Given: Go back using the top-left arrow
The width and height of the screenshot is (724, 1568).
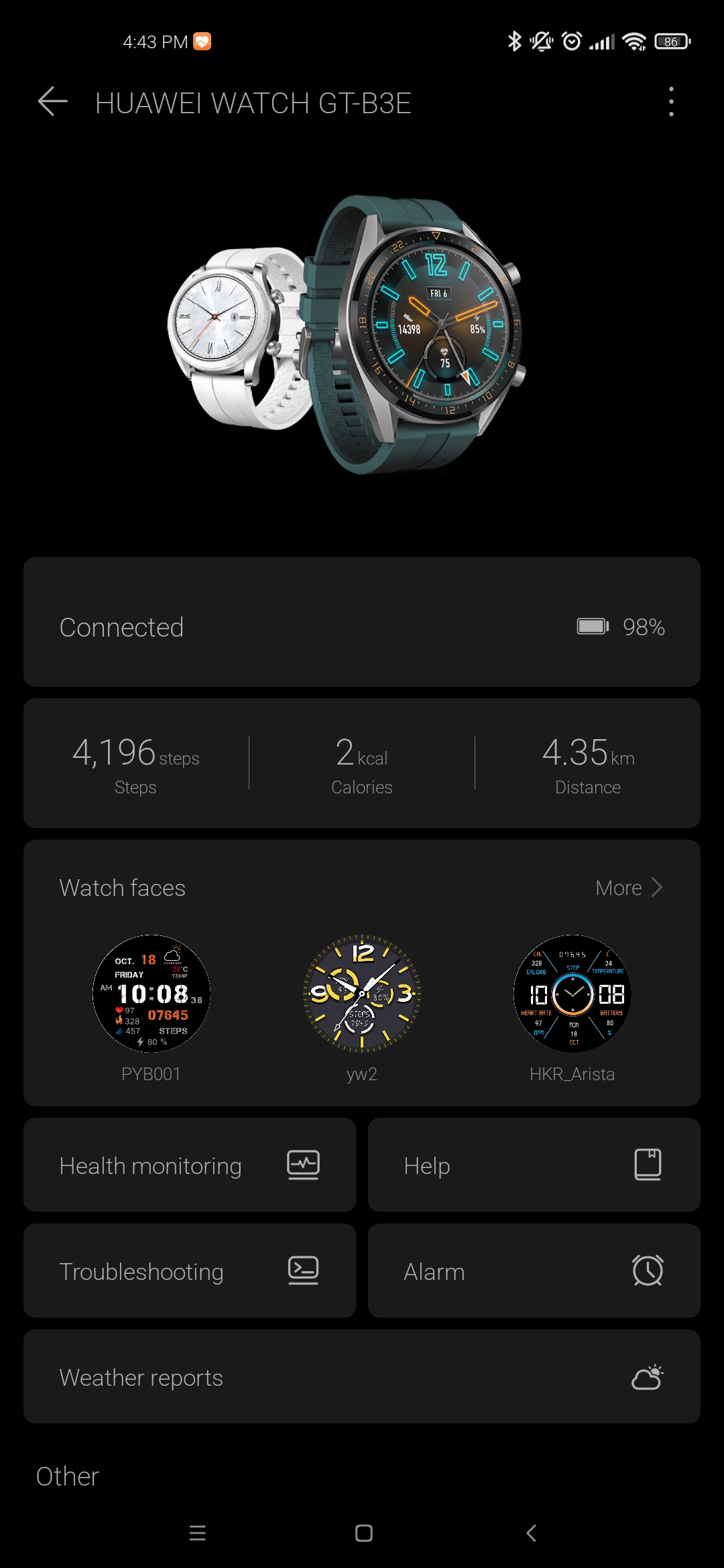Looking at the screenshot, I should click(x=53, y=102).
